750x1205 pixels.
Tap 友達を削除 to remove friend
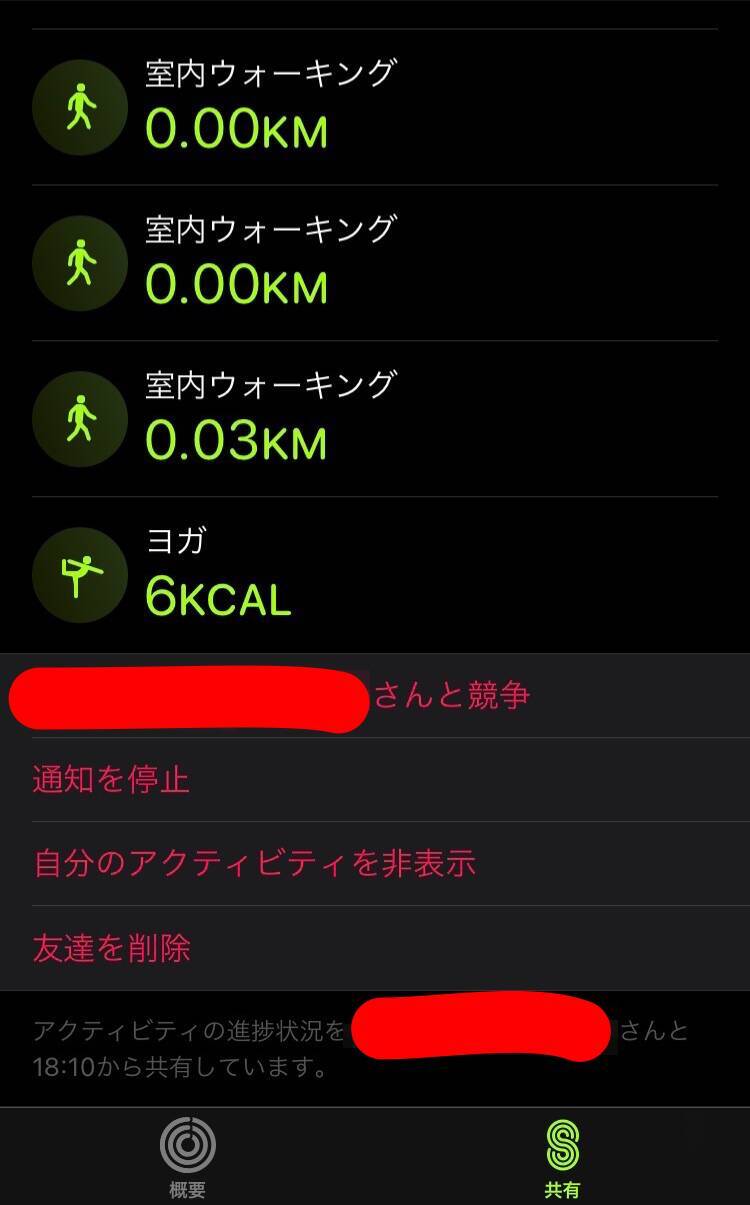click(111, 947)
